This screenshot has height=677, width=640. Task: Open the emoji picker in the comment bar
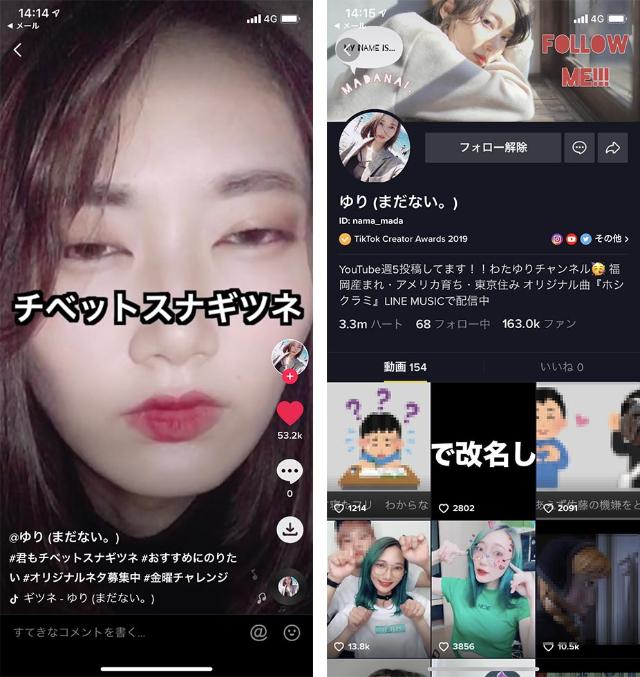coord(292,633)
